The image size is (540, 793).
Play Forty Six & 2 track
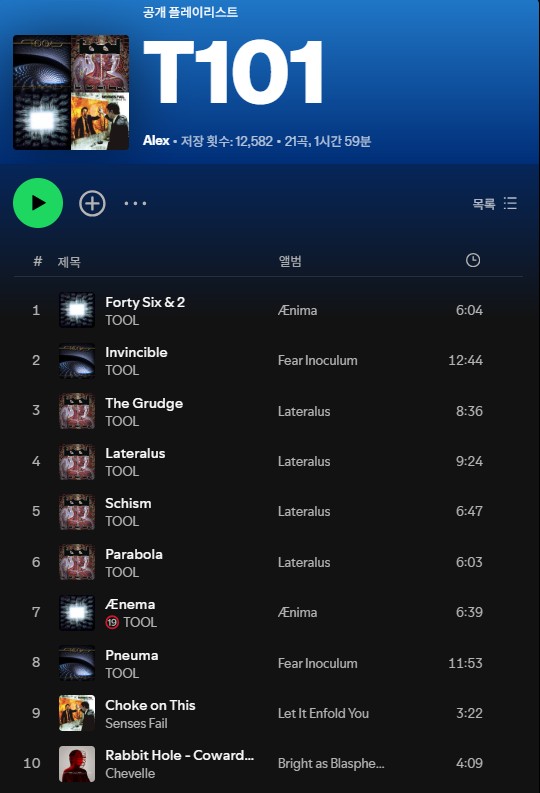click(145, 302)
